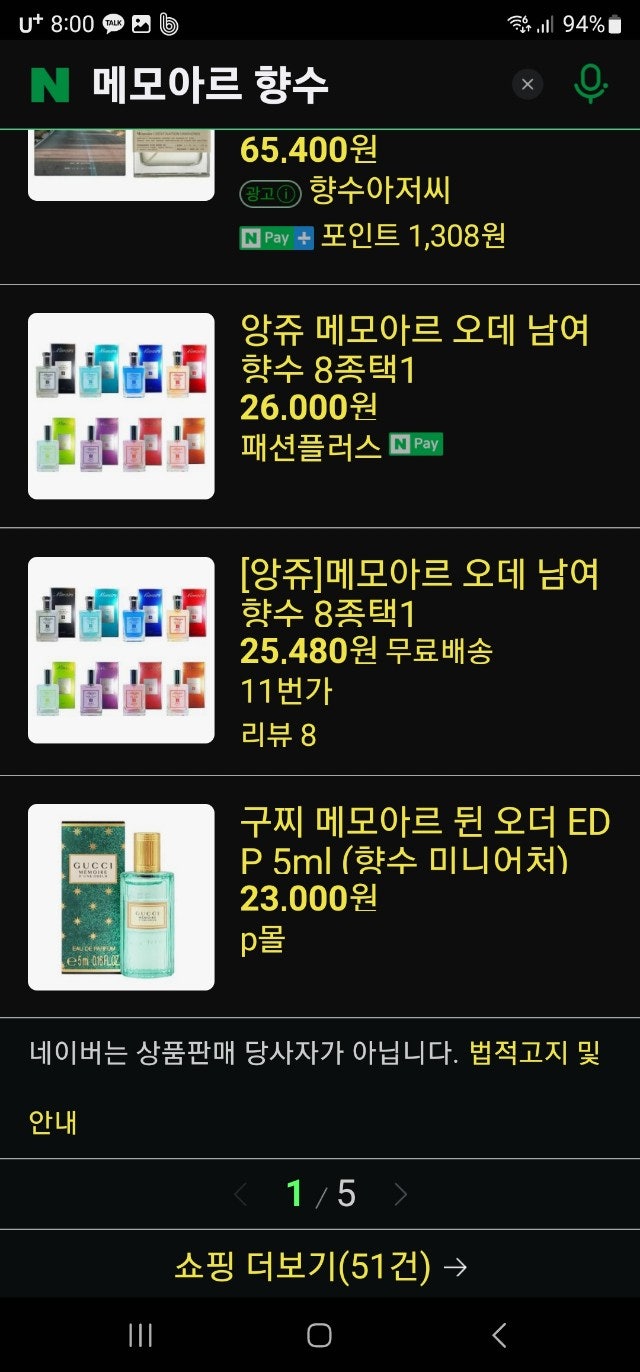Open the recent apps view

[140, 1335]
